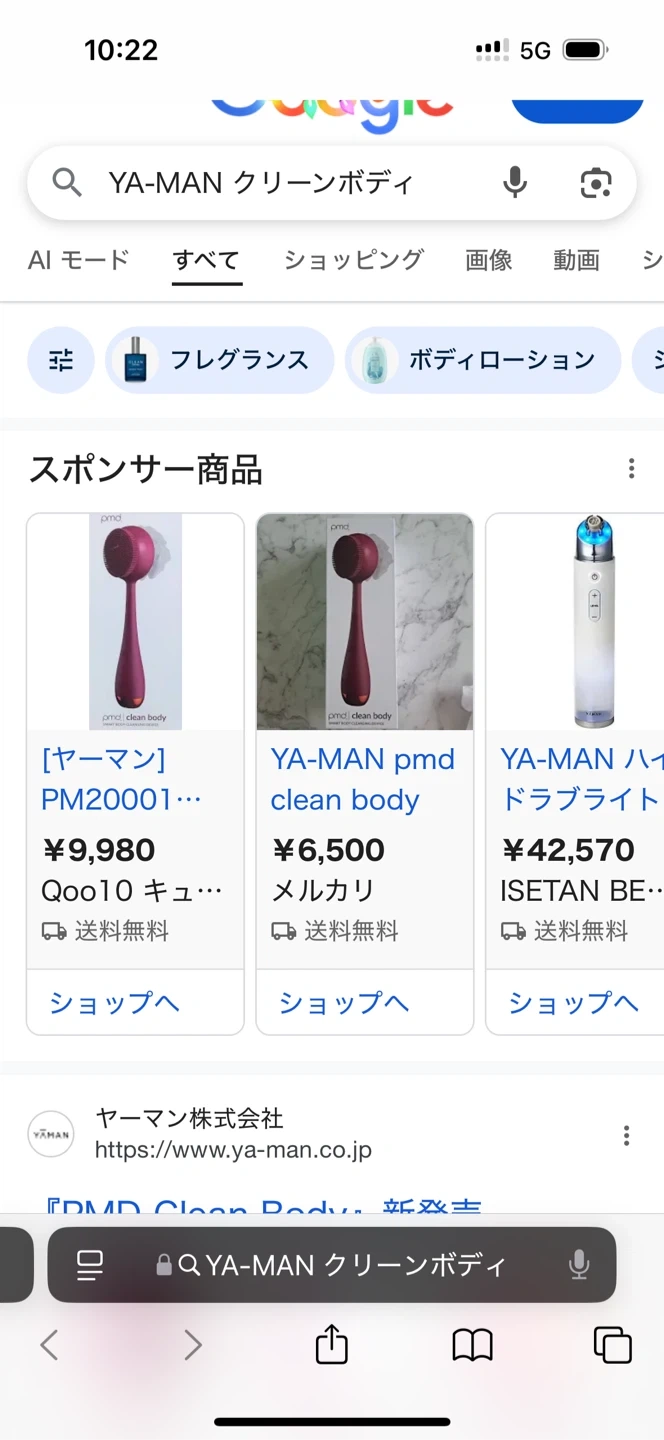Viewport: 664px width, 1440px height.
Task: Open options for スポンサー商品 section
Action: 631,469
